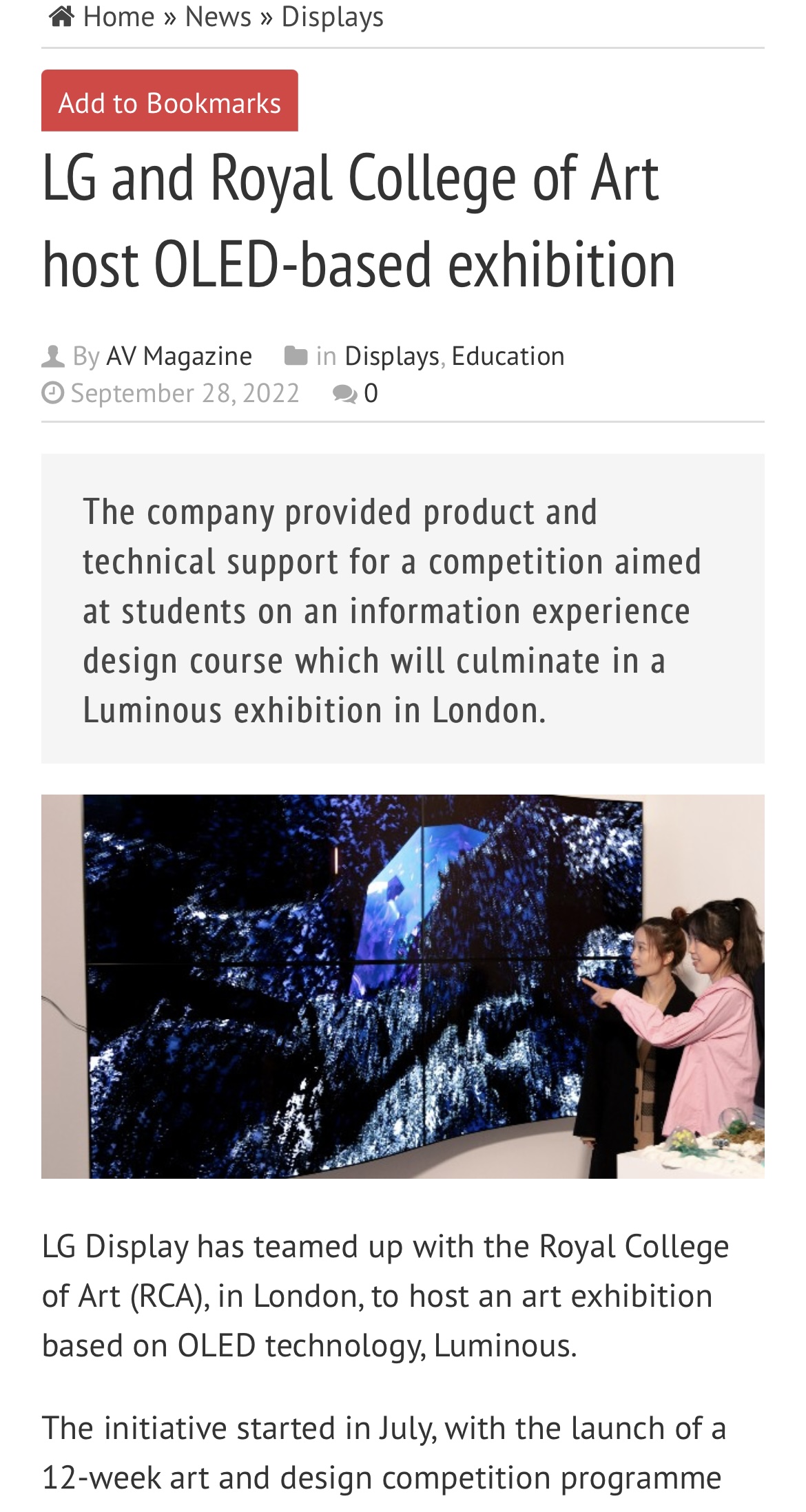This screenshot has width=806, height=1512.
Task: Open the Displays breadcrumb link
Action: tap(332, 17)
